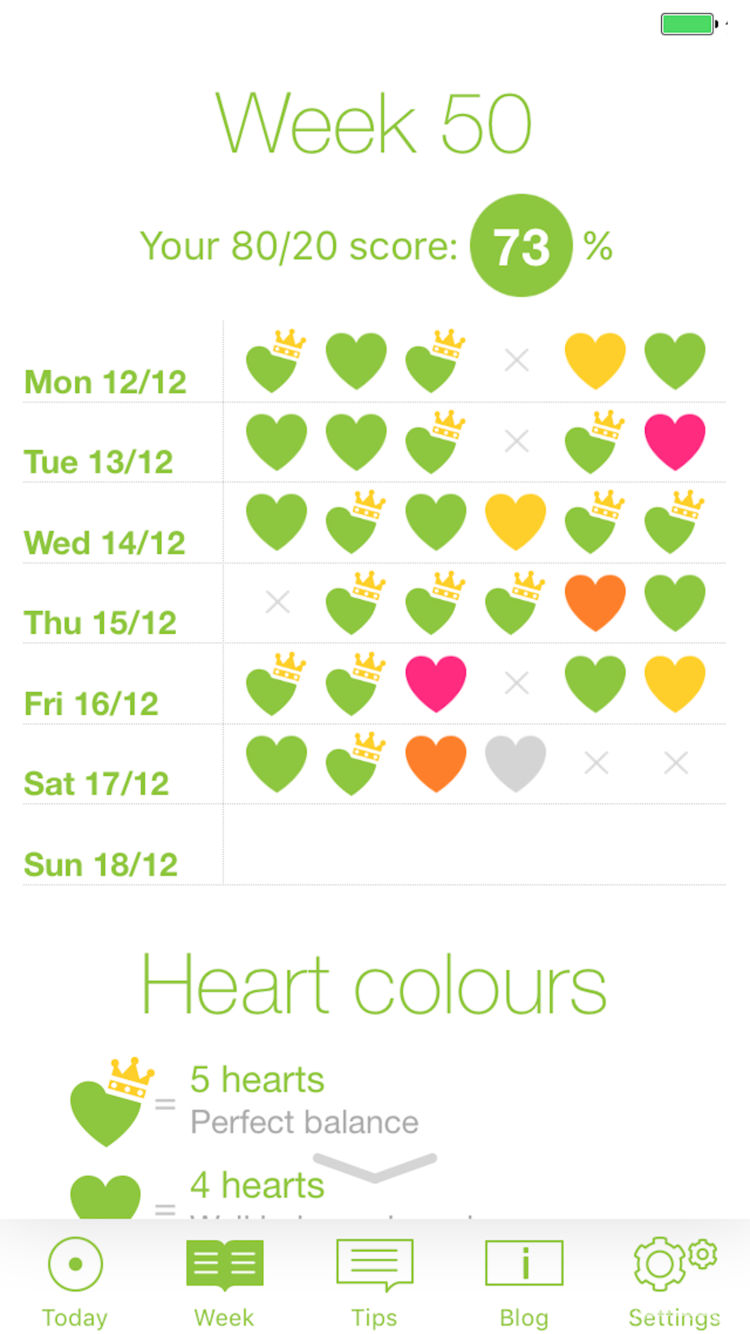This screenshot has height=1334, width=750.
Task: Click the first X mark on Thu 15/12
Action: [x=277, y=603]
